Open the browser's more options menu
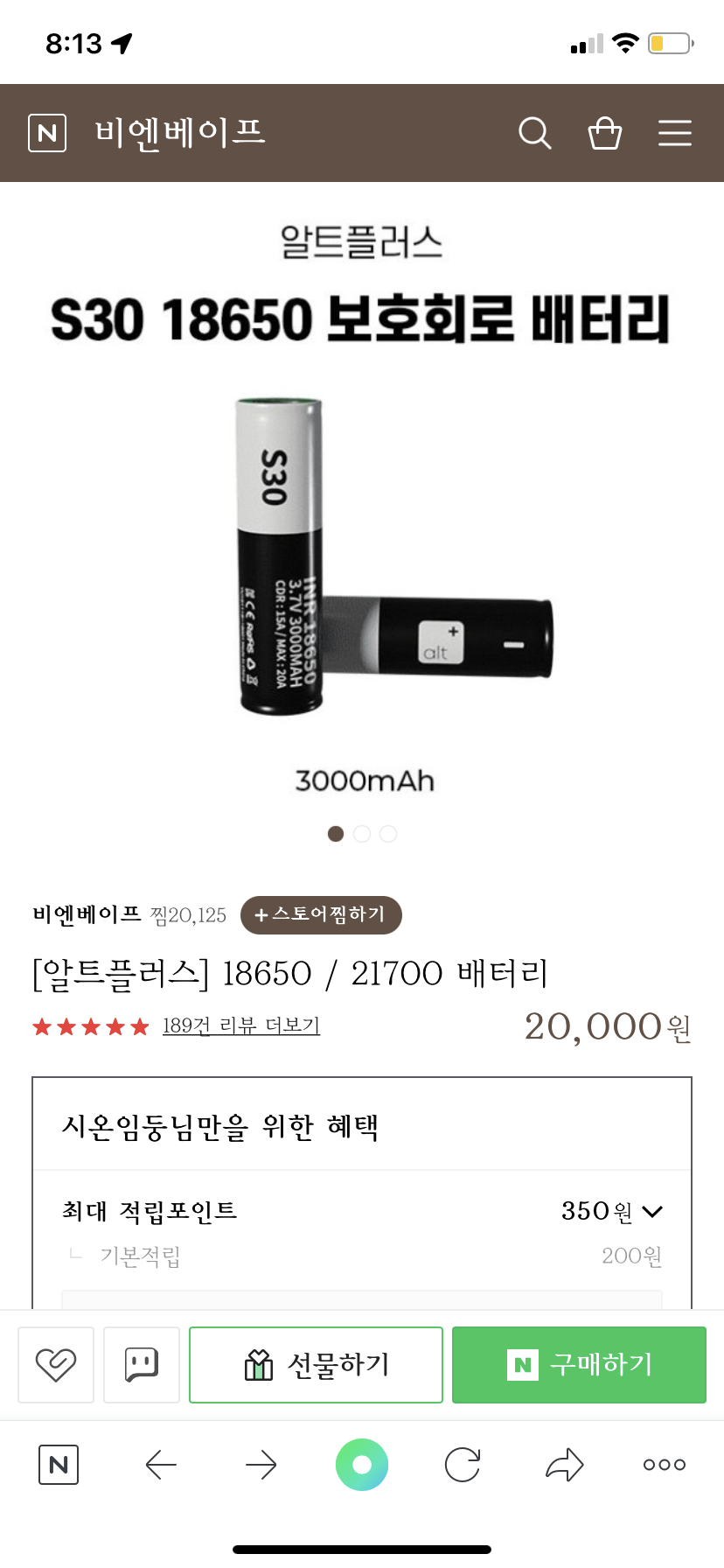The image size is (724, 1568). pos(664,1464)
